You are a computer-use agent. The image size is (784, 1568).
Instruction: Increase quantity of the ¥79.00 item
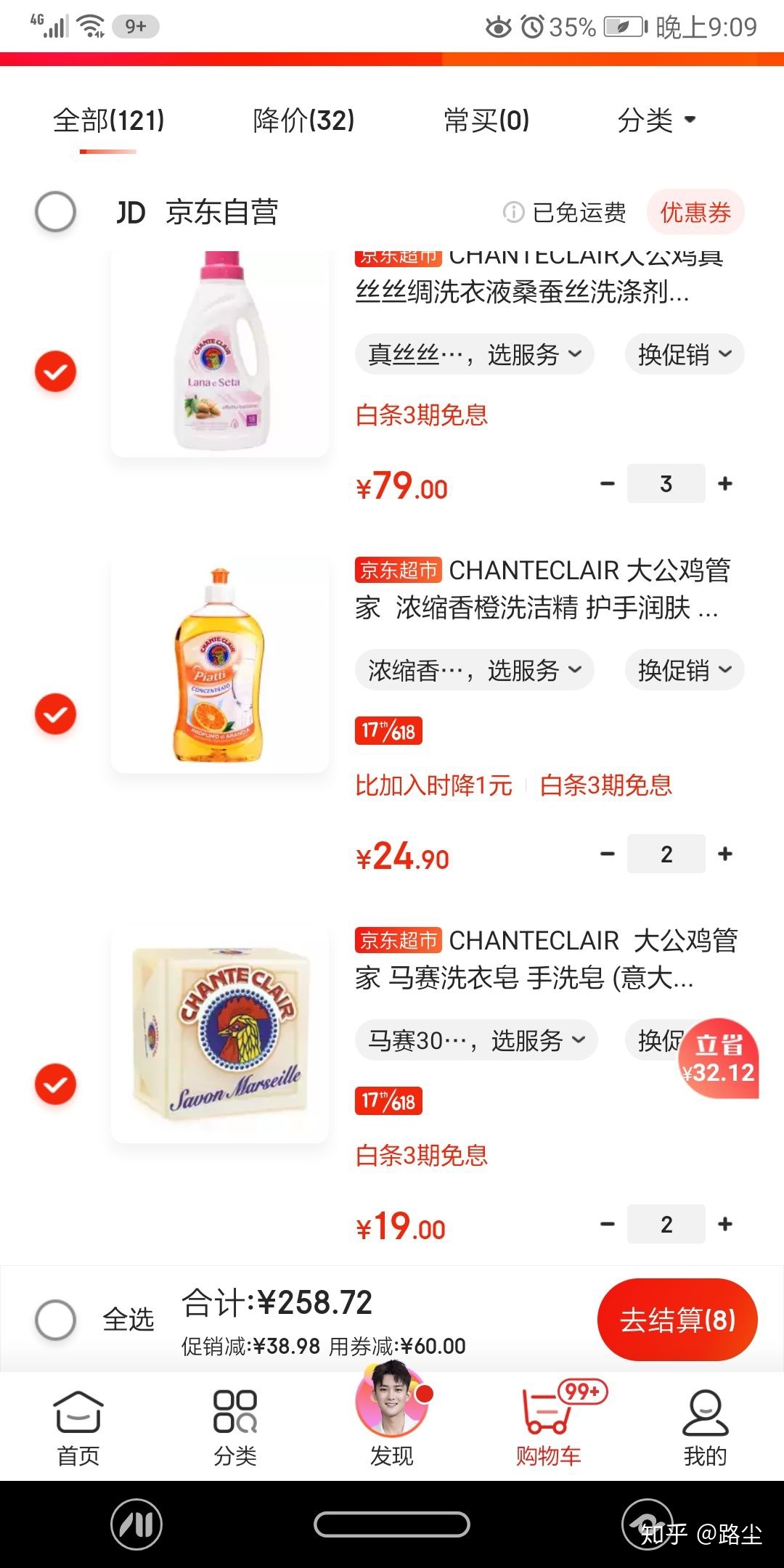[x=724, y=483]
